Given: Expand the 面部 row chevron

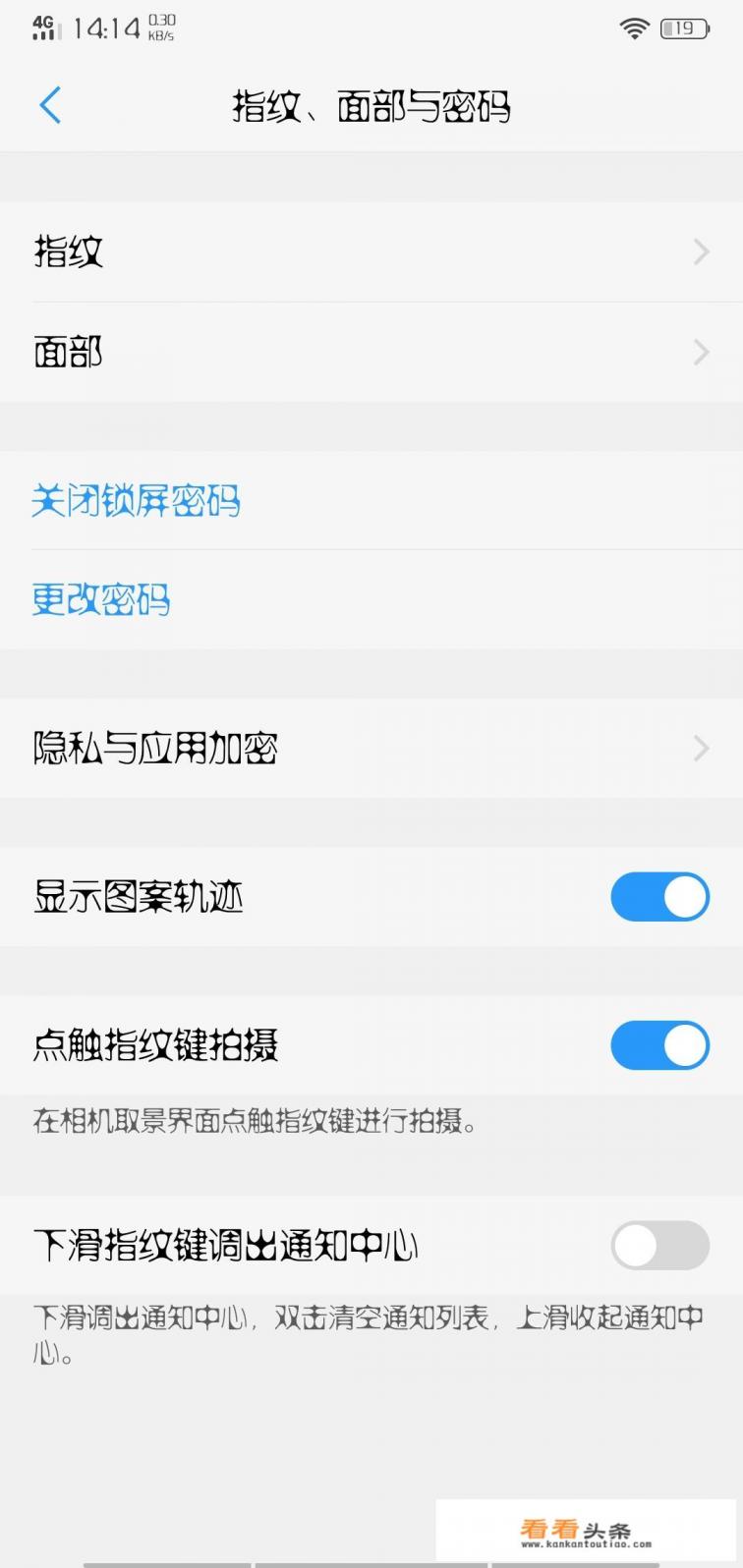Looking at the screenshot, I should click(x=700, y=352).
